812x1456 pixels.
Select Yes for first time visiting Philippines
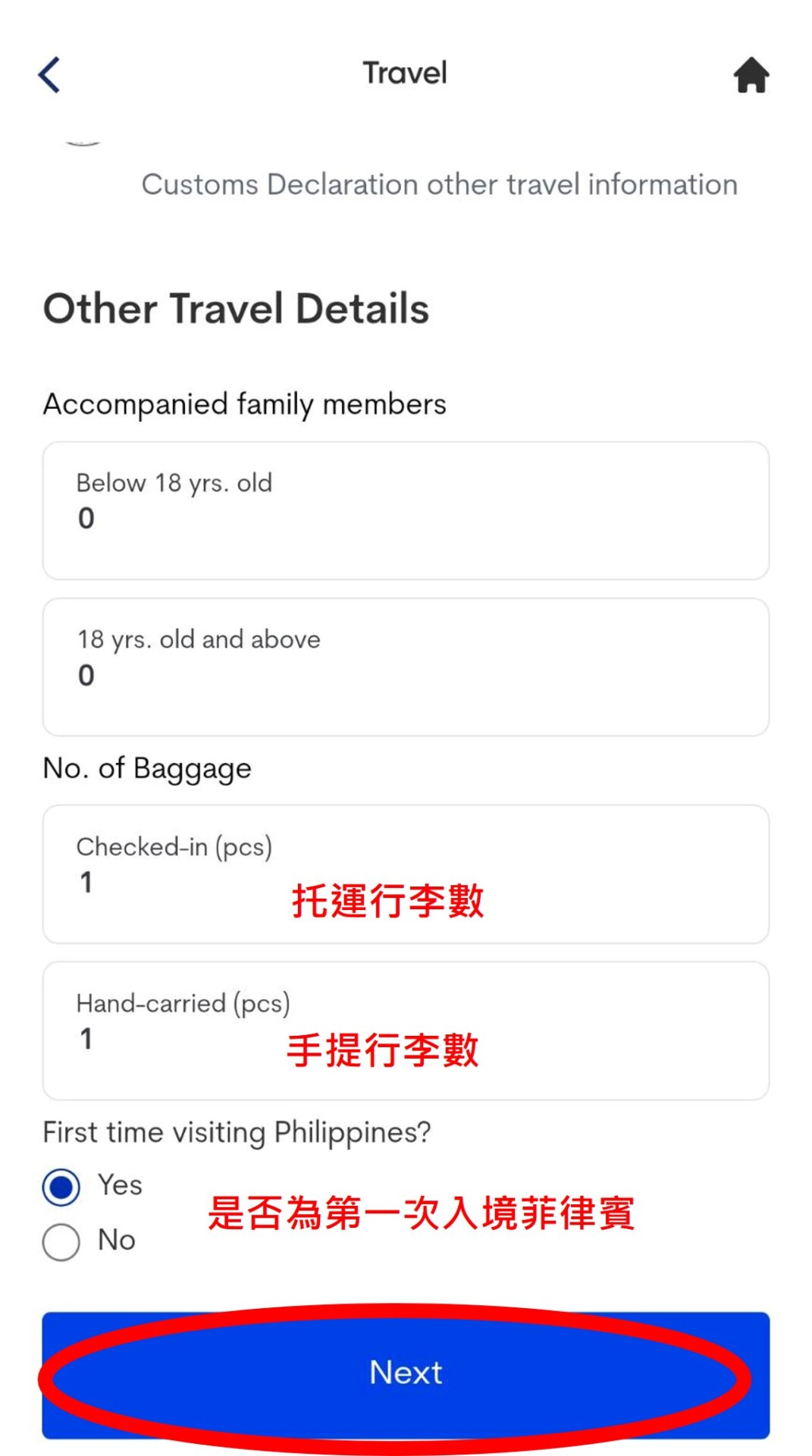point(61,1187)
